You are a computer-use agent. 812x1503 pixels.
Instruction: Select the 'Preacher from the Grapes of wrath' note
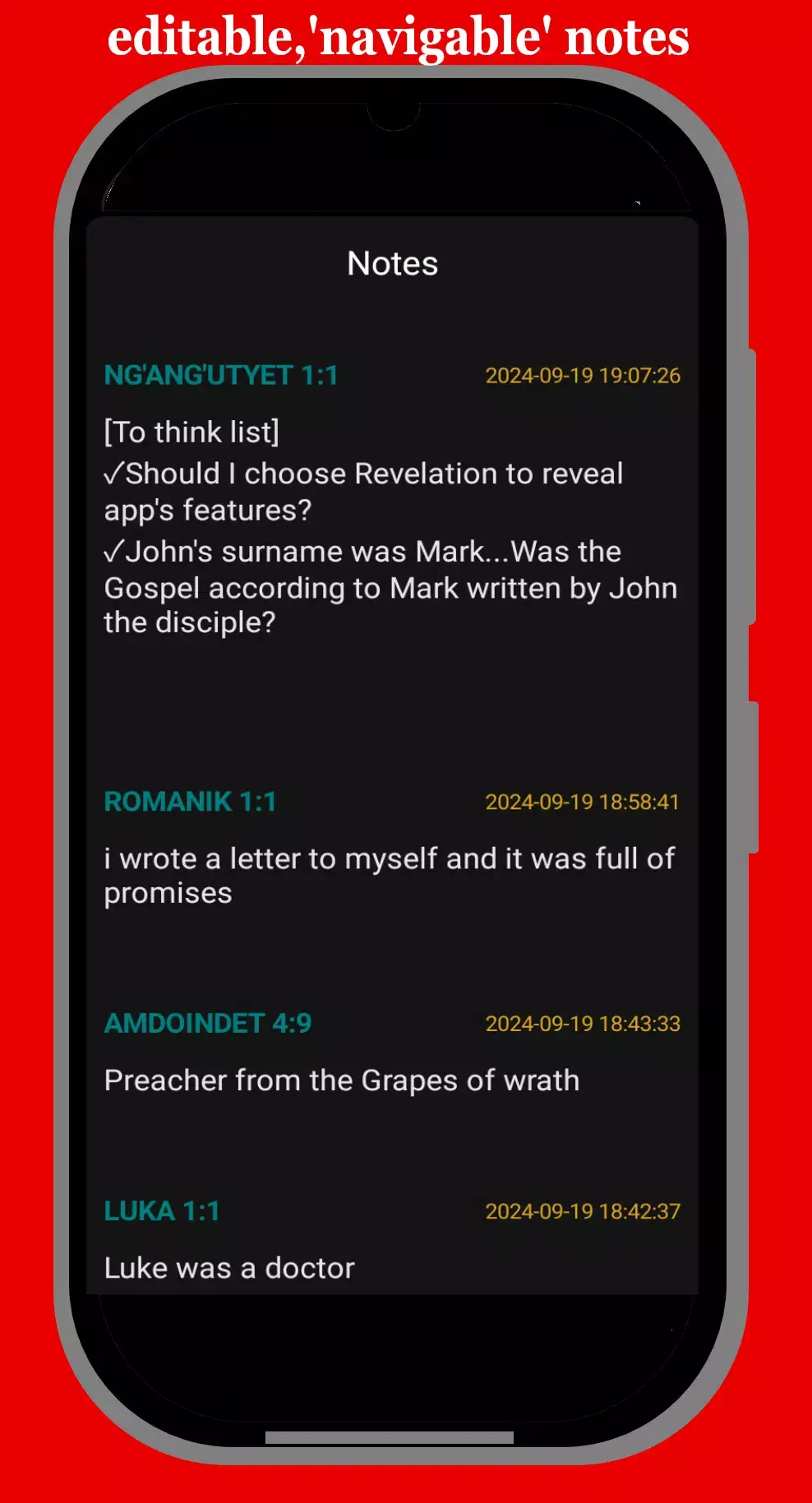(x=341, y=1080)
